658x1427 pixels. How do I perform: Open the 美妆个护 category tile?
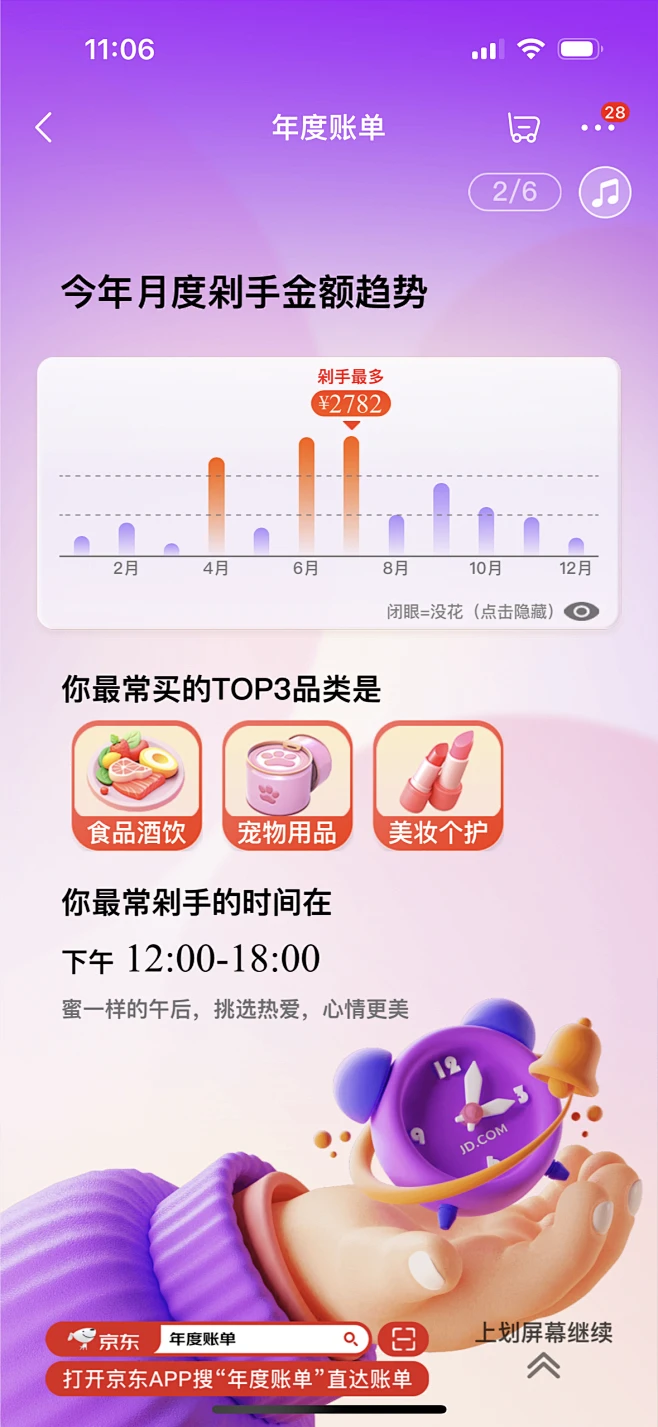438,786
